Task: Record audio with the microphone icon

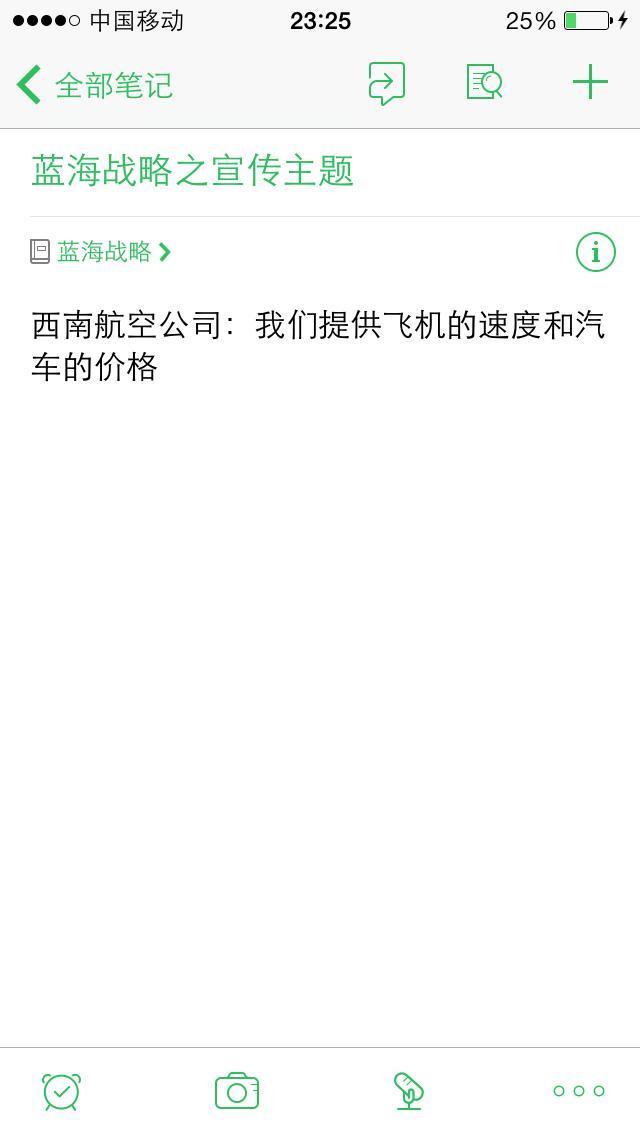Action: [x=409, y=1091]
